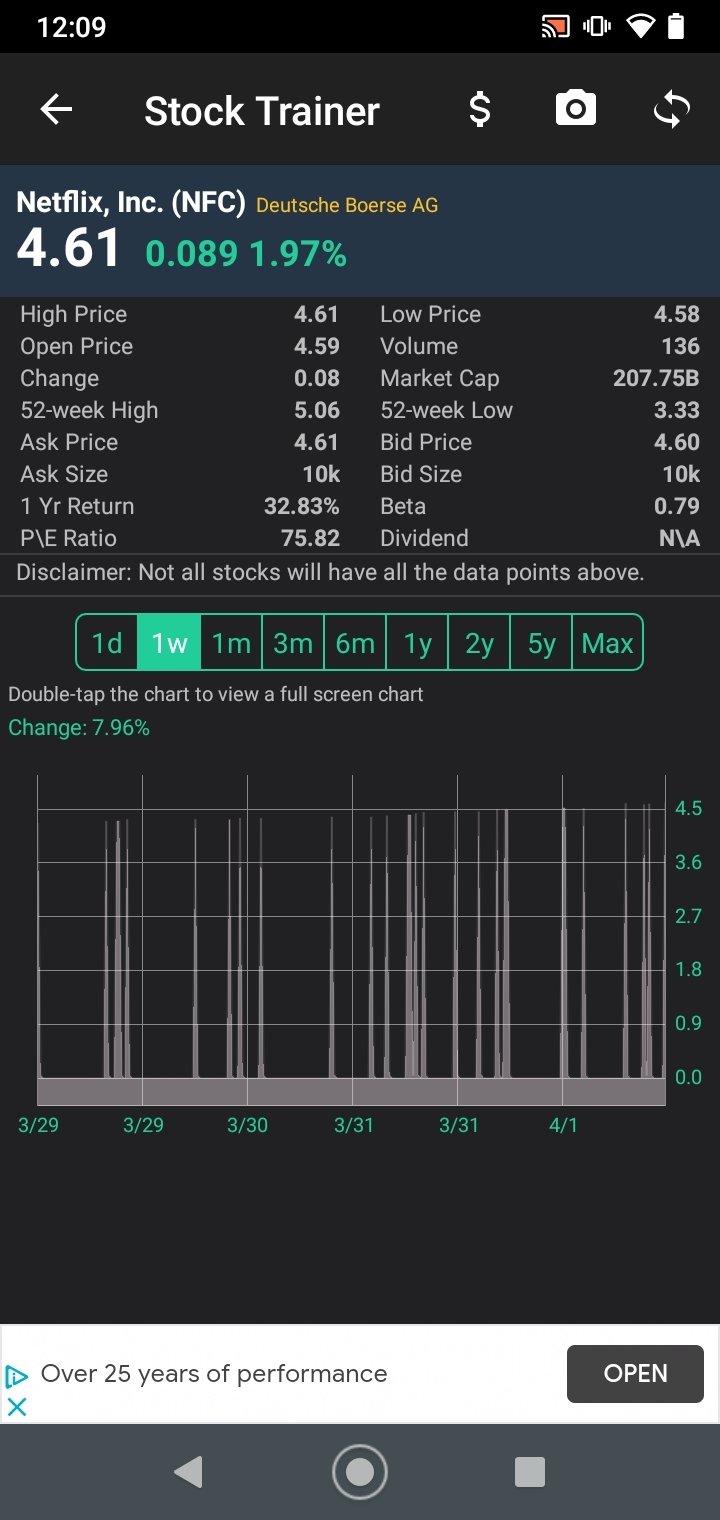Viewport: 720px width, 1520px height.
Task: Select the 1w chart range
Action: 169,642
